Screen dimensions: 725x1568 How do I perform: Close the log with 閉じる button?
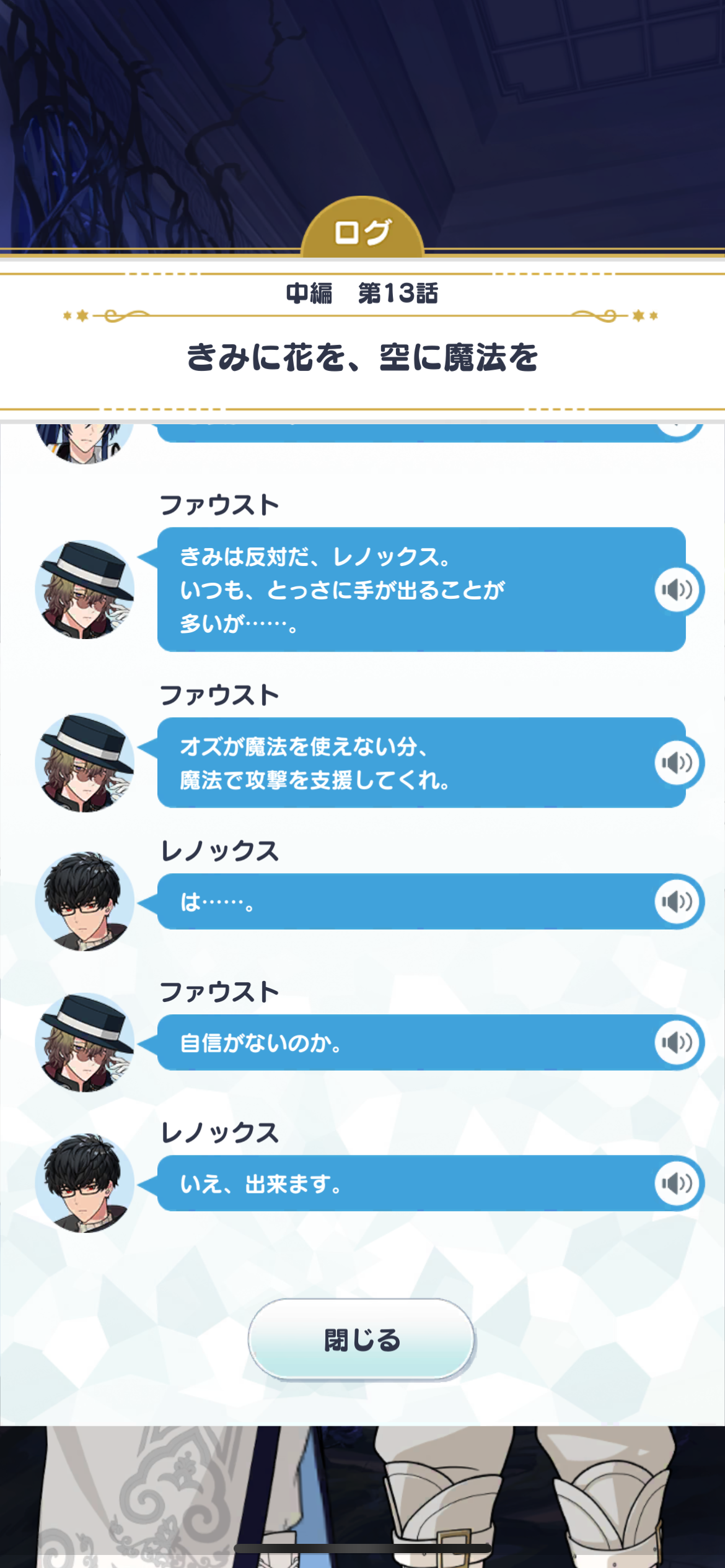click(362, 1340)
